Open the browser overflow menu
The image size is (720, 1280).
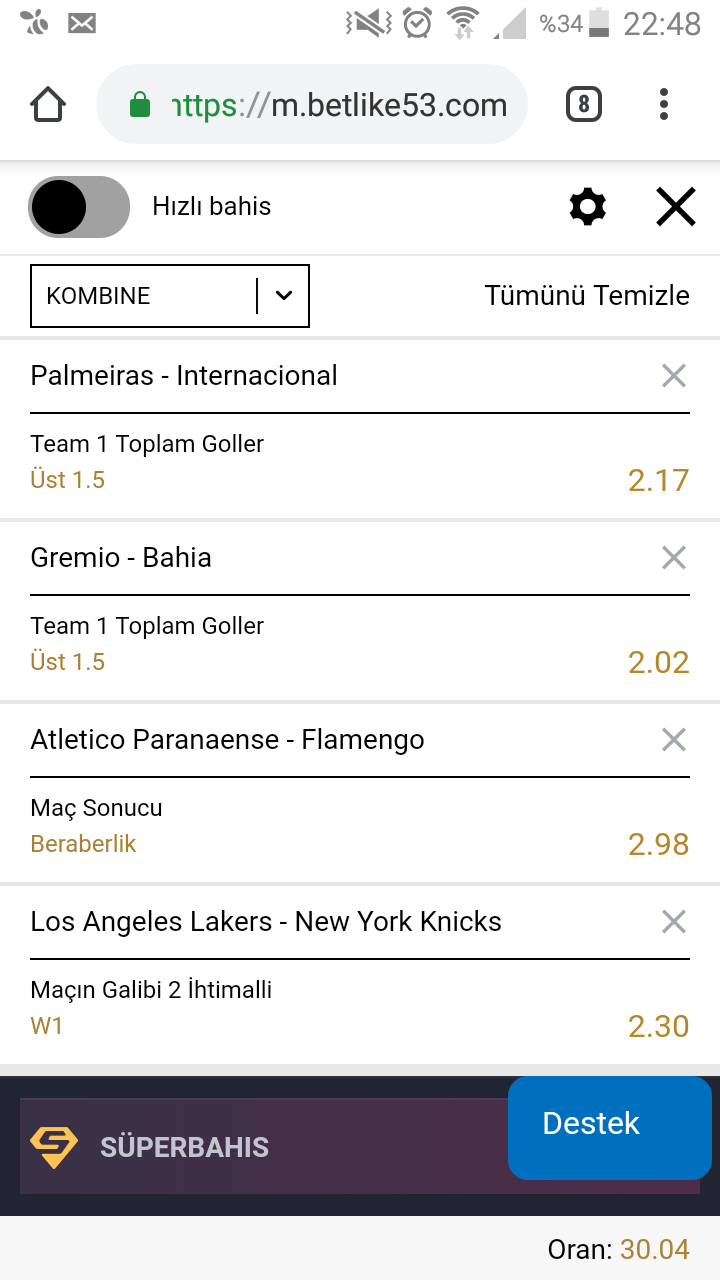(664, 105)
